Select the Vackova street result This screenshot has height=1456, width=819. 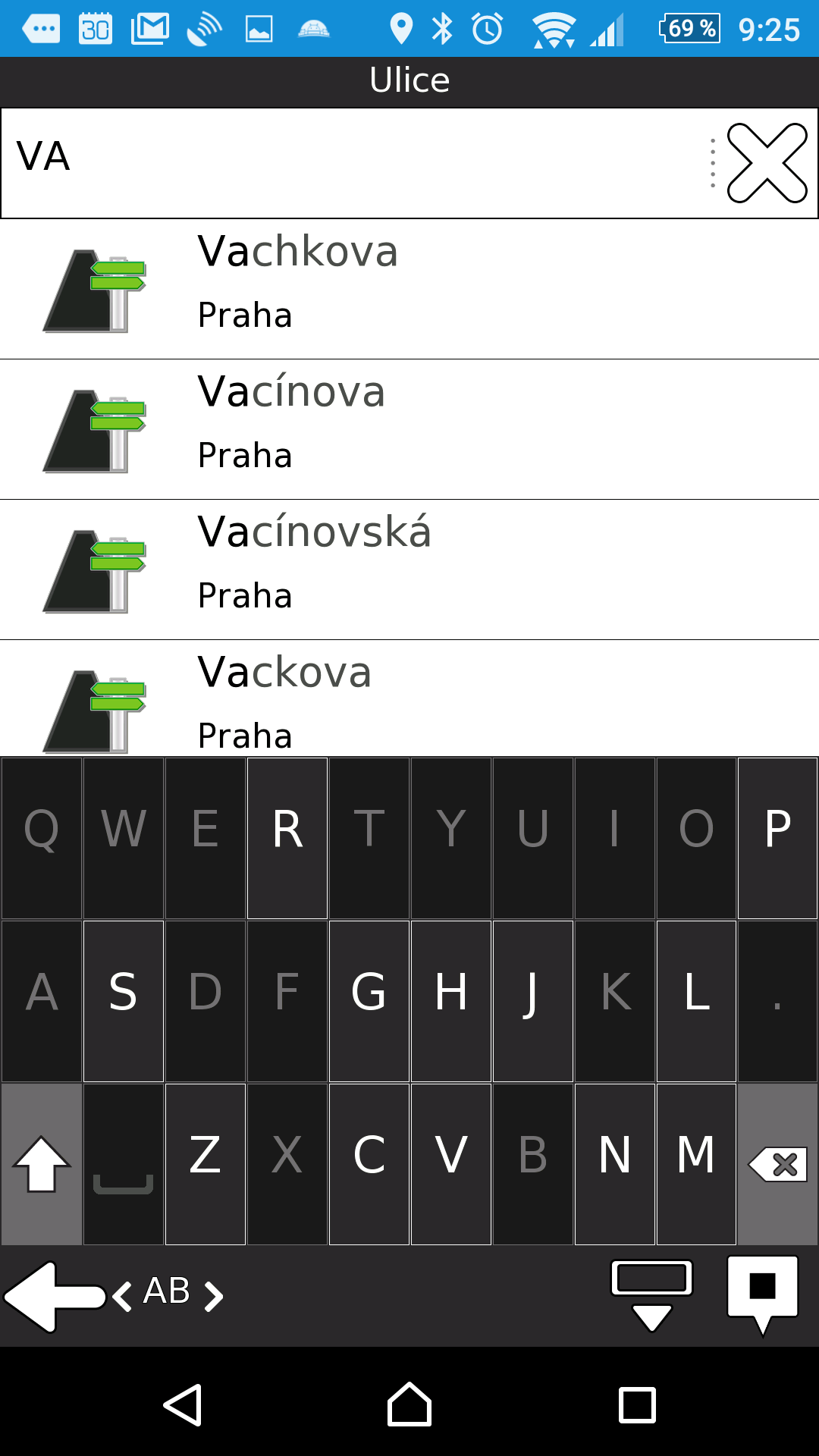click(409, 701)
